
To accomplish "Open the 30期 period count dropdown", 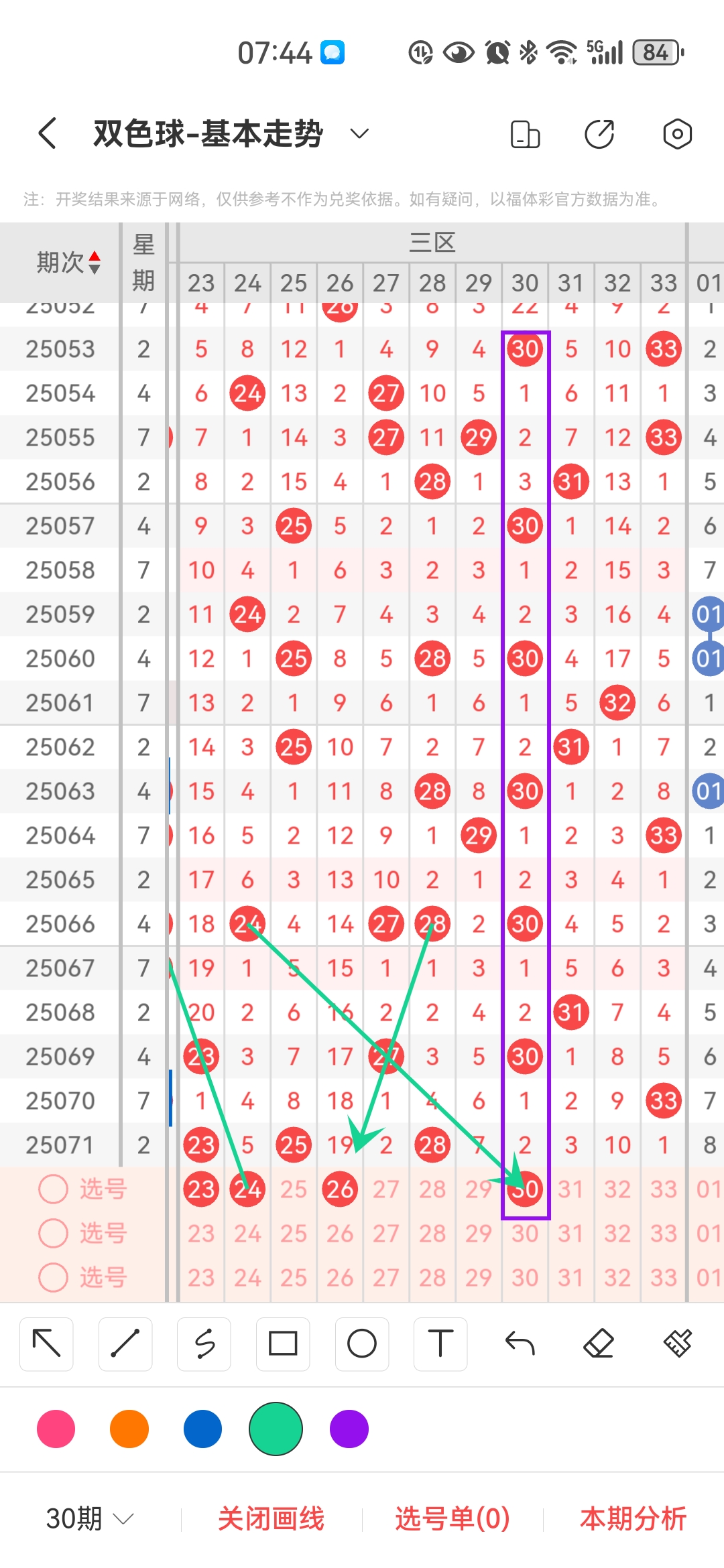I will (90, 1518).
